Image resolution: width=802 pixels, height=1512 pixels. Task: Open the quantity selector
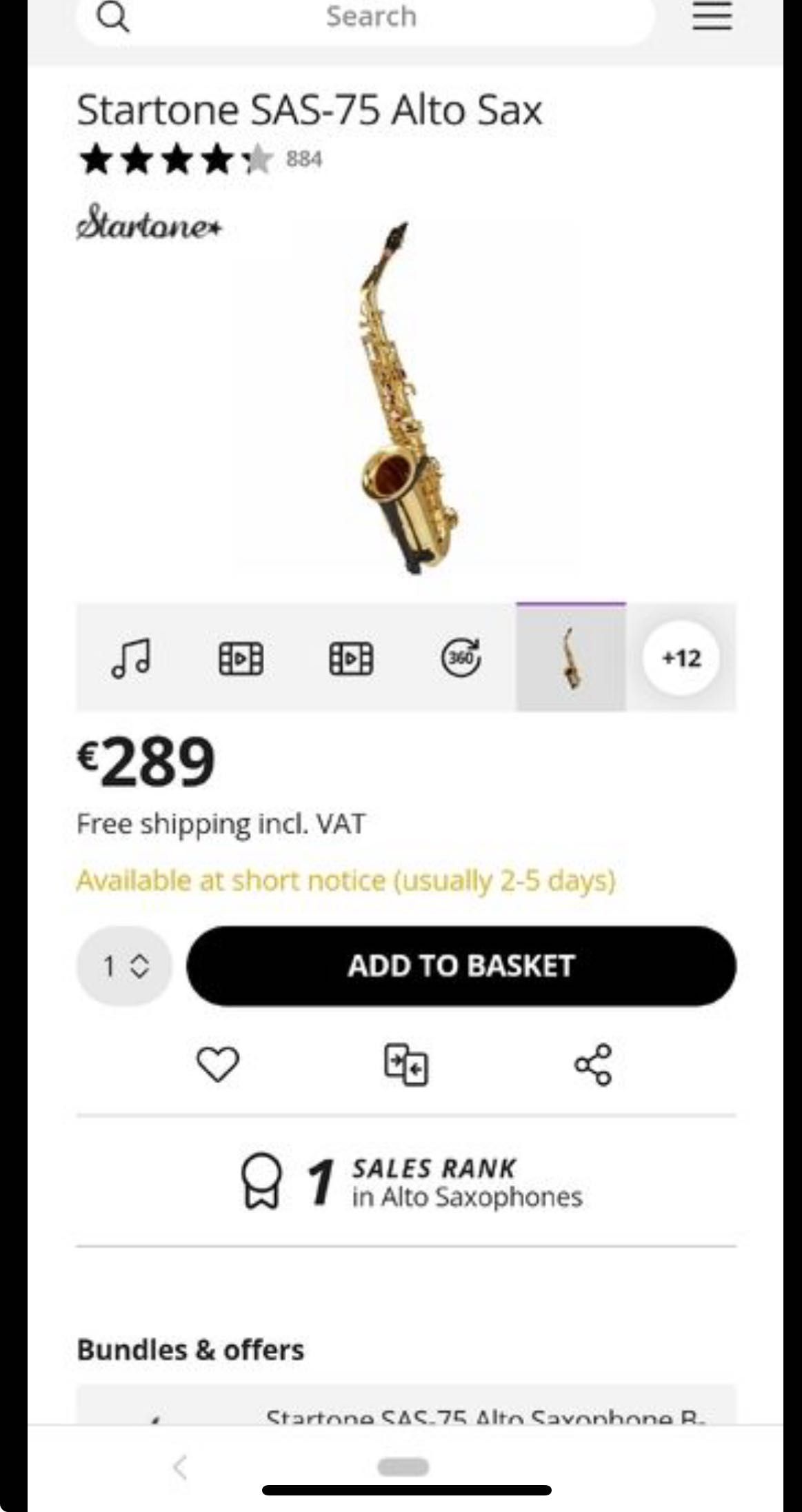(124, 966)
